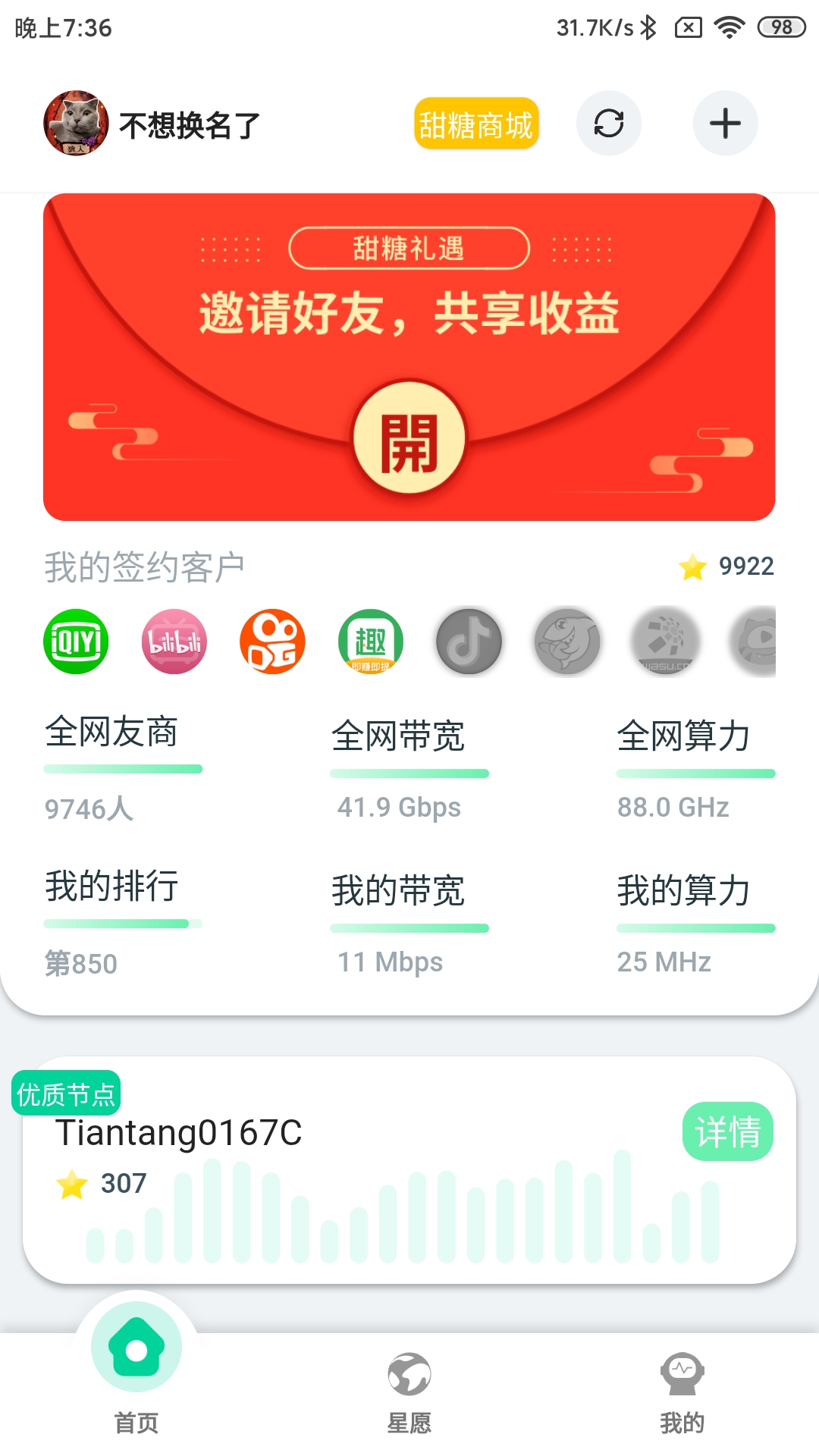This screenshot has width=819, height=1456.
Task: Open the 甜糖商城 from the header
Action: [x=476, y=124]
